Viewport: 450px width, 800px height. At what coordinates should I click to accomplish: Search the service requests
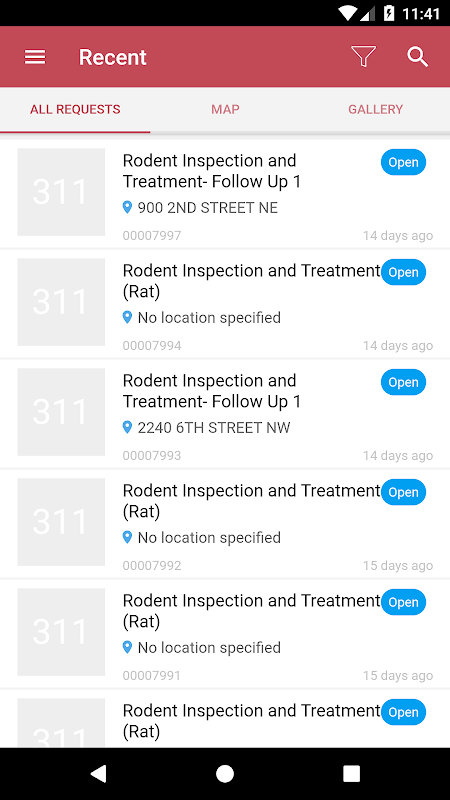coord(417,57)
